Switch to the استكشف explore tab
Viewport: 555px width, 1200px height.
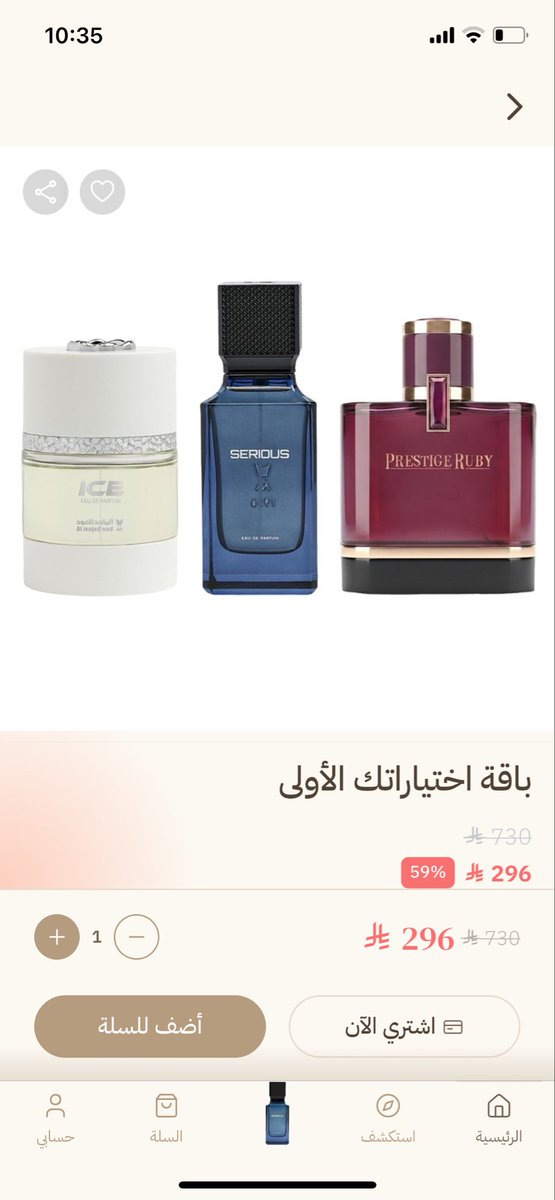click(x=388, y=1118)
